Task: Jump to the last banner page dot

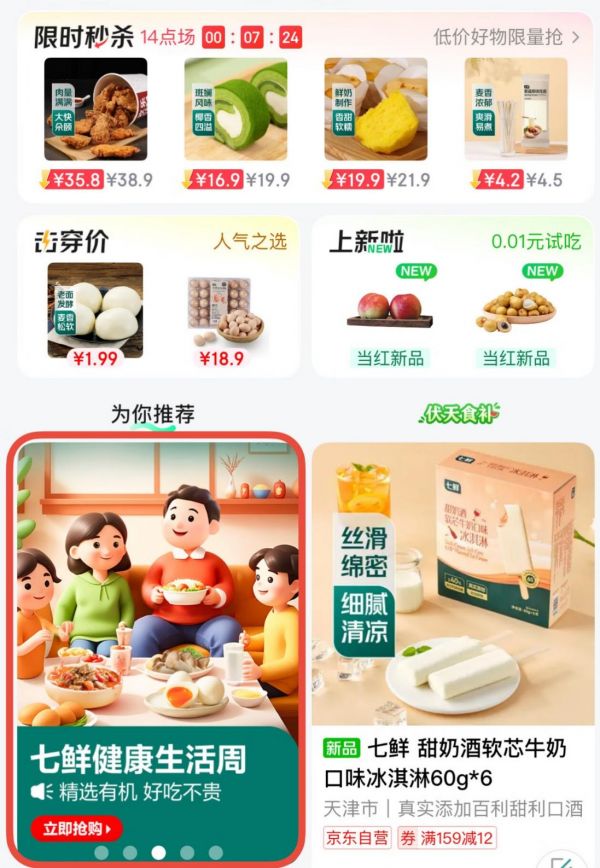Action: 216,853
